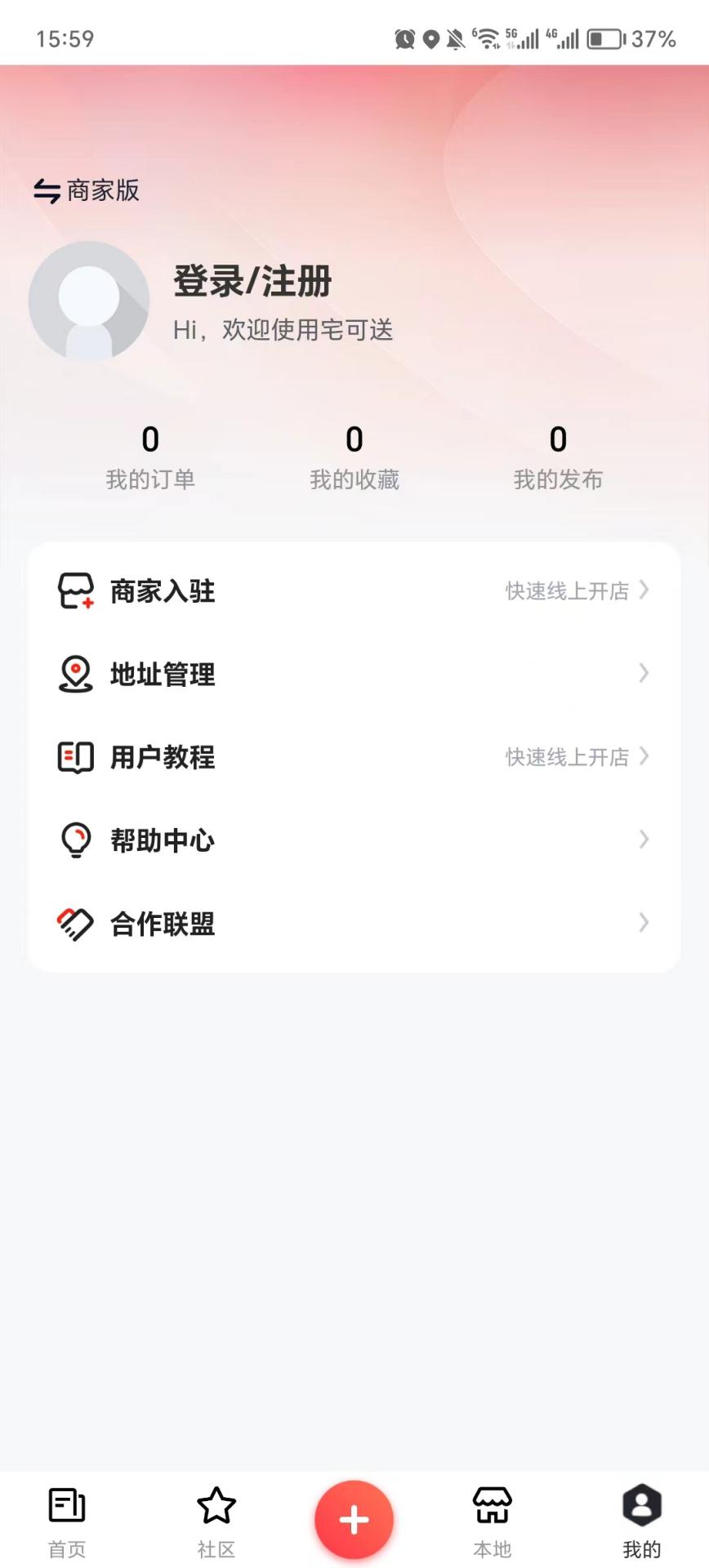Switch to the 首页 tab
The image size is (709, 1568).
tap(66, 1519)
